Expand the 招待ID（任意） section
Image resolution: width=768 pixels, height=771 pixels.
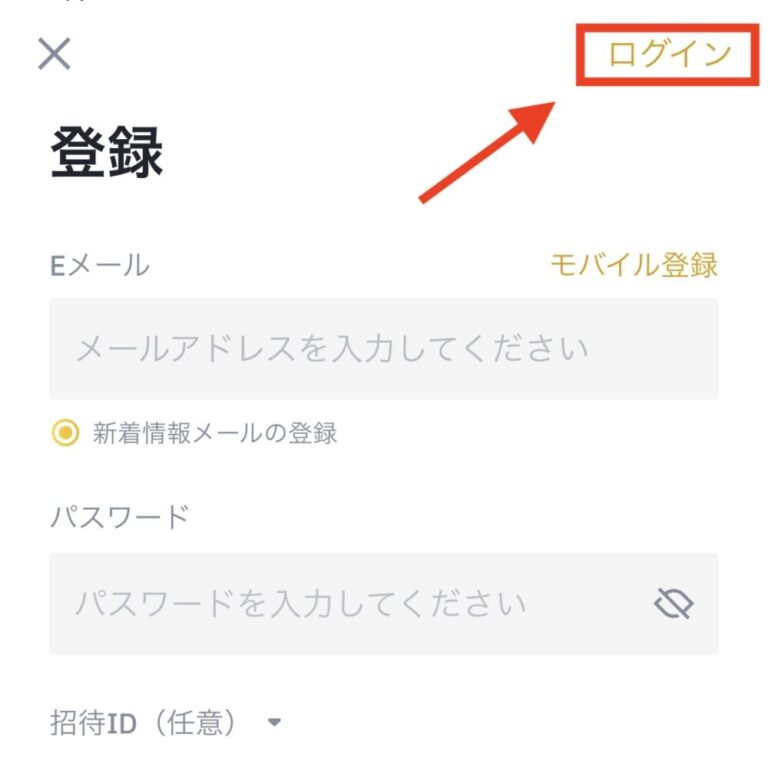pyautogui.click(x=165, y=722)
